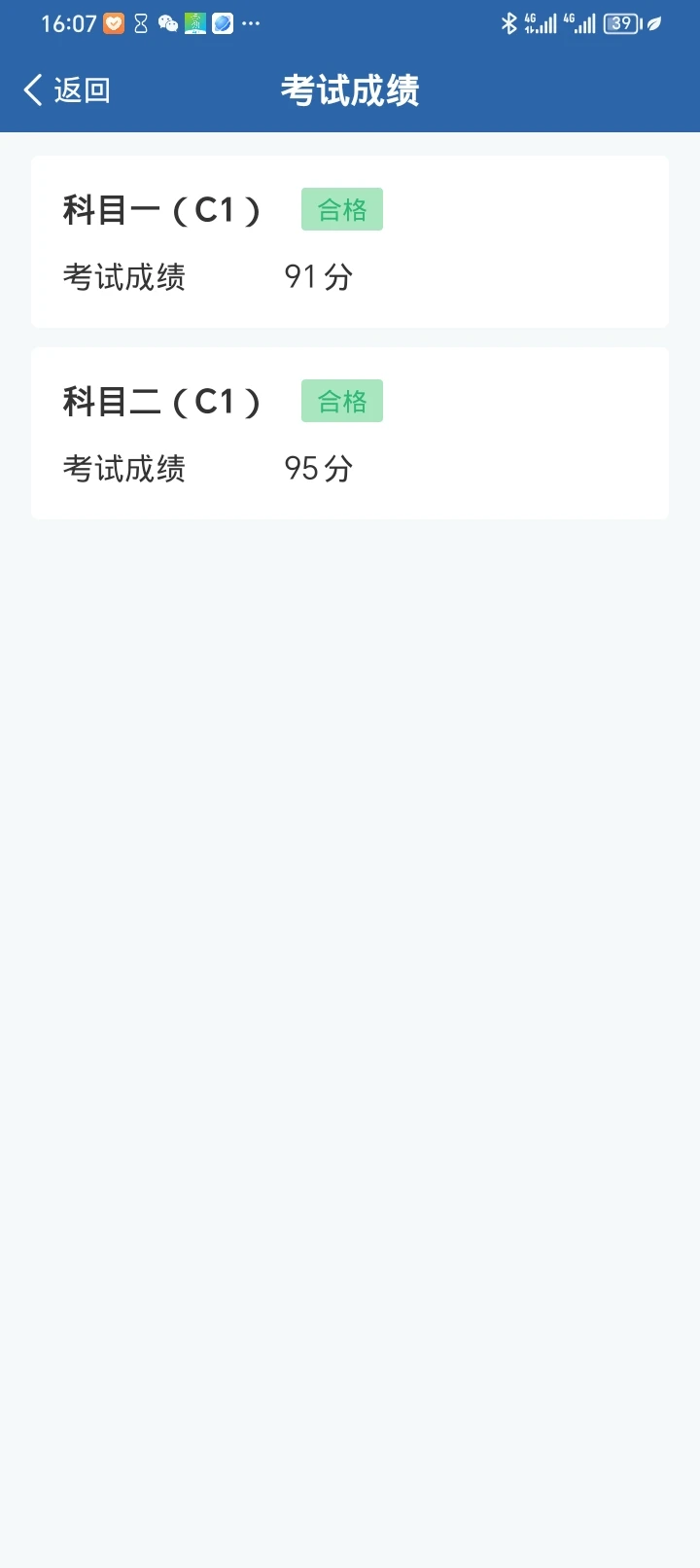This screenshot has height=1568, width=700.
Task: Go back using the 返回 button
Action: point(66,90)
